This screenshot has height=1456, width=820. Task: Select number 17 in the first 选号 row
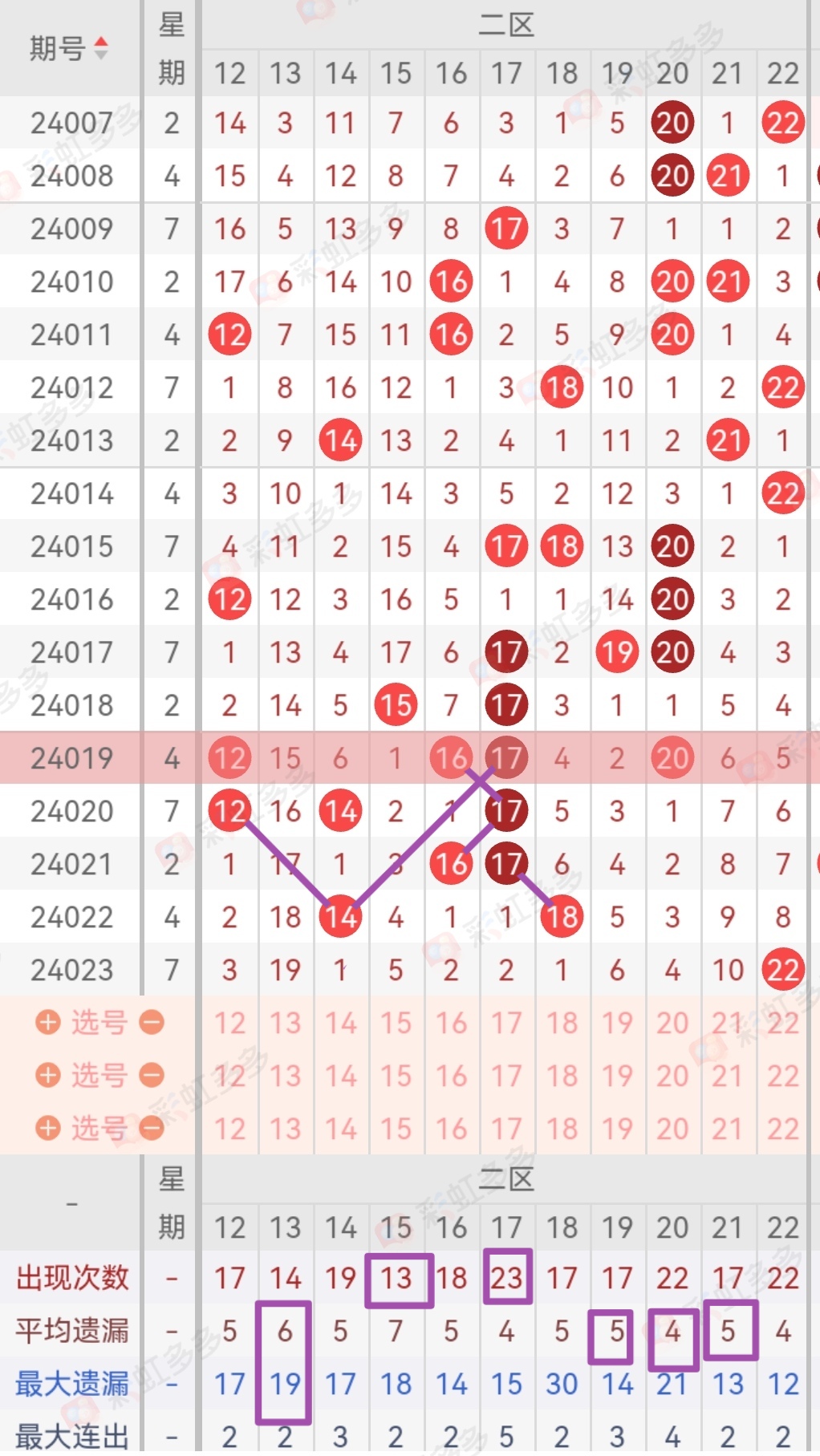point(506,1023)
